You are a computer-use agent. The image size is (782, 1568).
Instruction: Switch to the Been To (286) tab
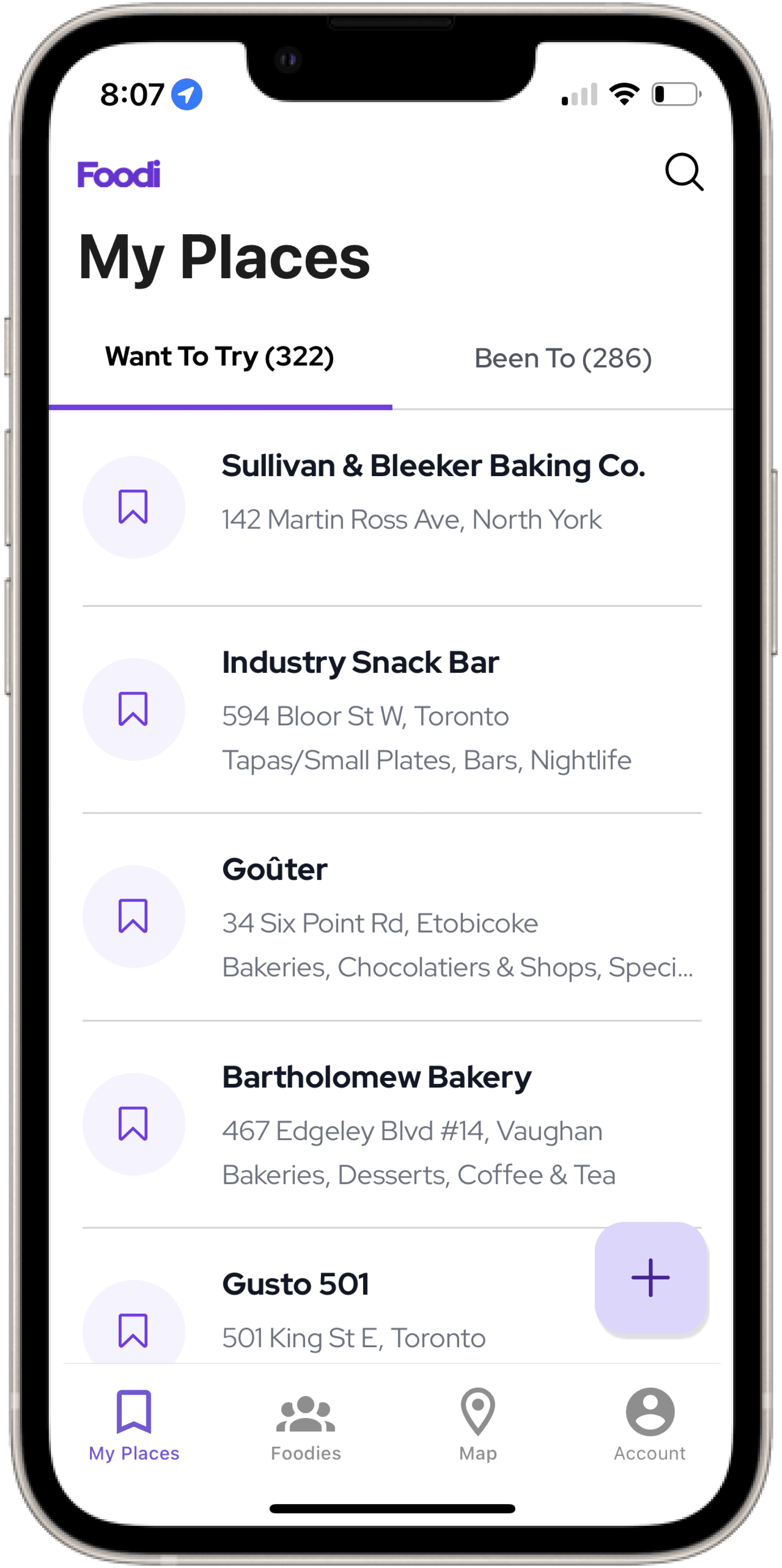(563, 359)
